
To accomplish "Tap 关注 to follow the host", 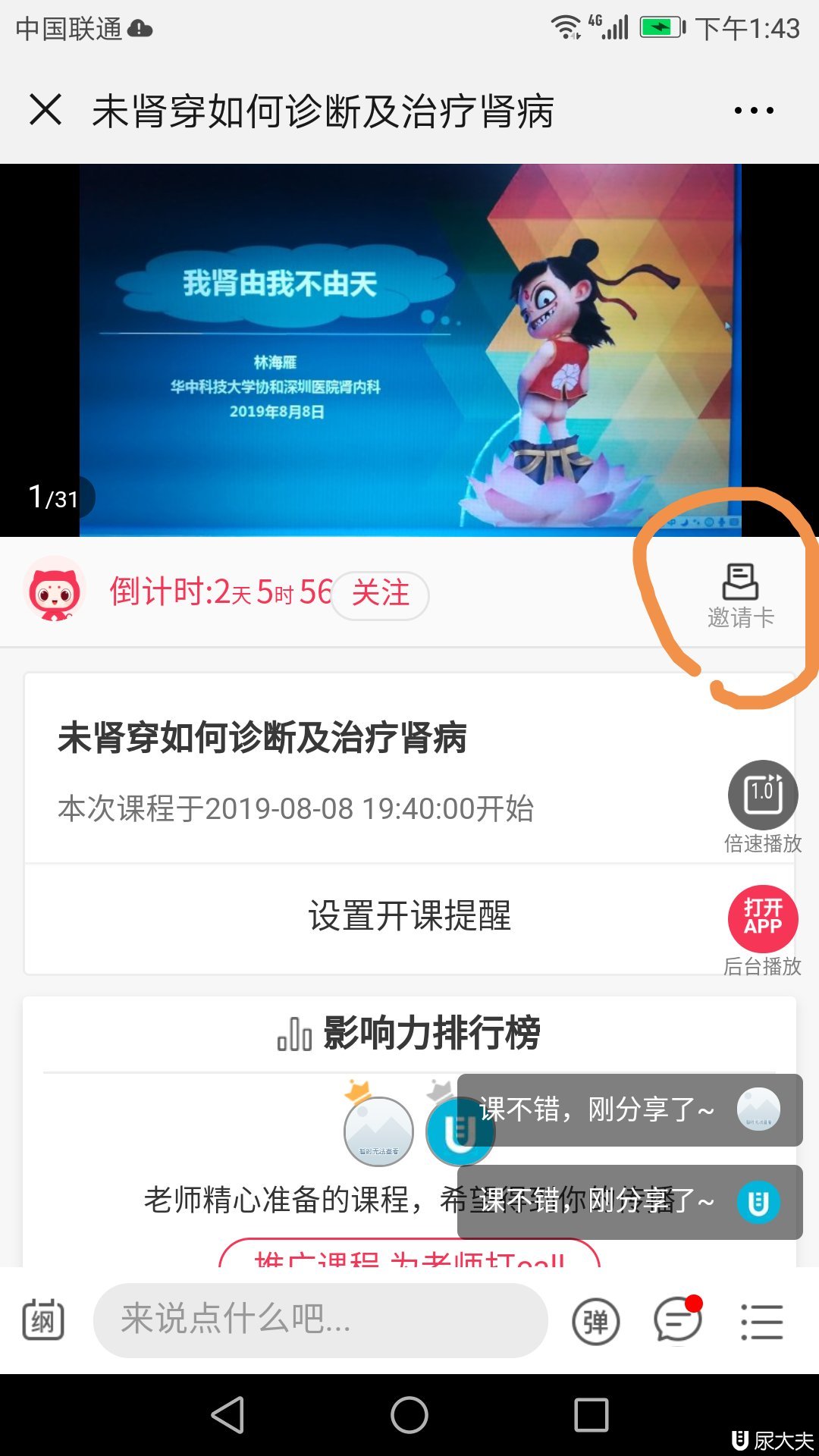I will click(x=380, y=594).
